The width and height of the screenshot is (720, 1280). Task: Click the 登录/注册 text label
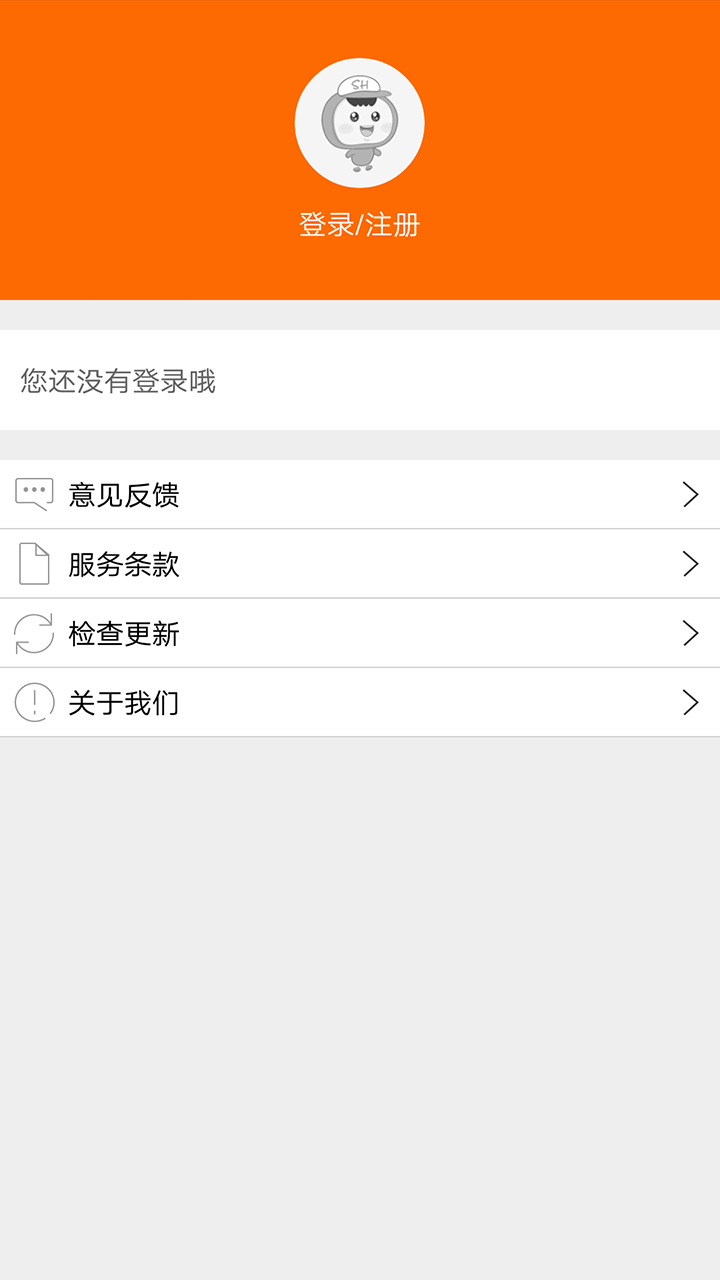coord(360,223)
